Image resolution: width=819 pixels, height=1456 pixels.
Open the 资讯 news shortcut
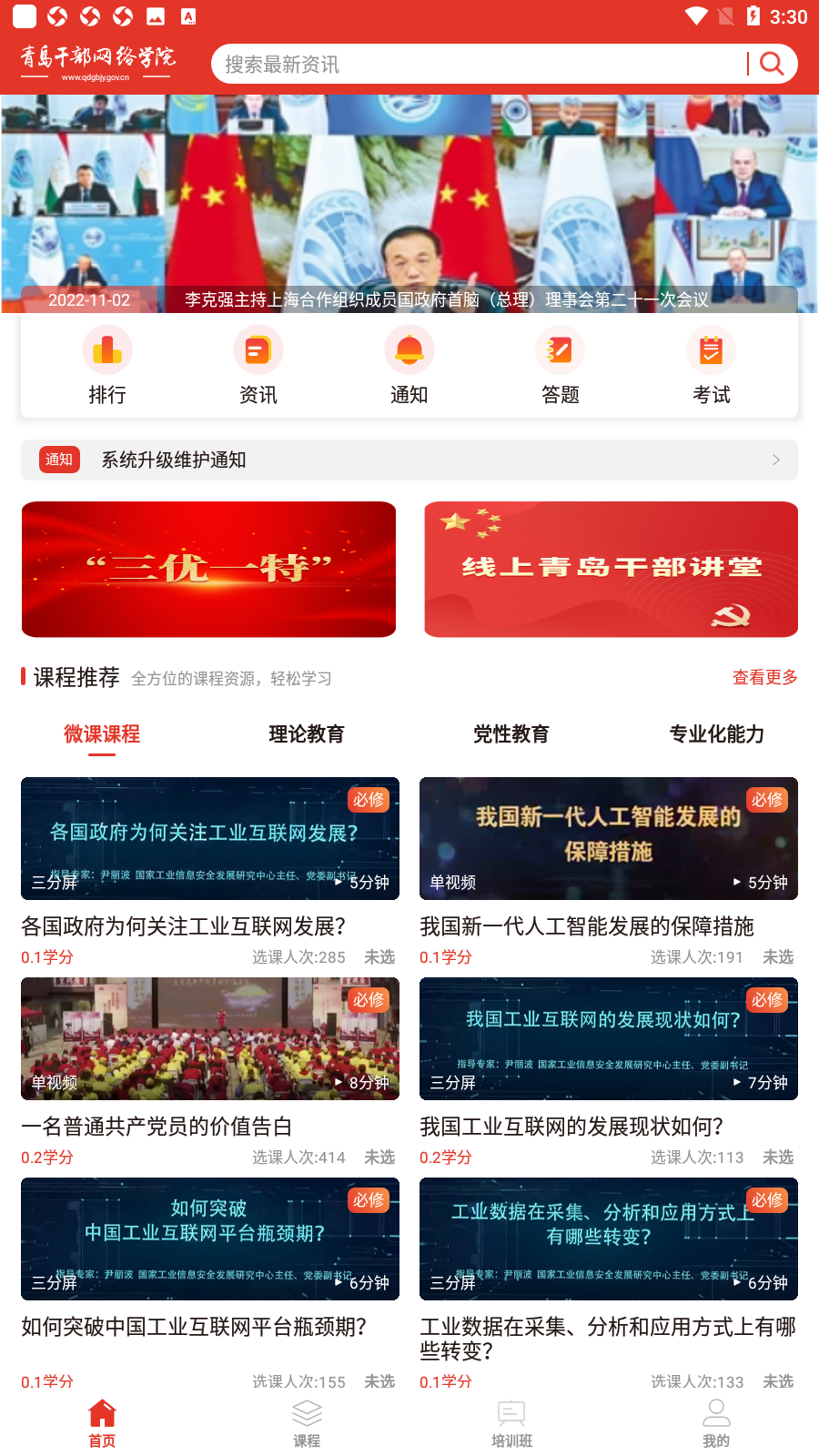258,368
